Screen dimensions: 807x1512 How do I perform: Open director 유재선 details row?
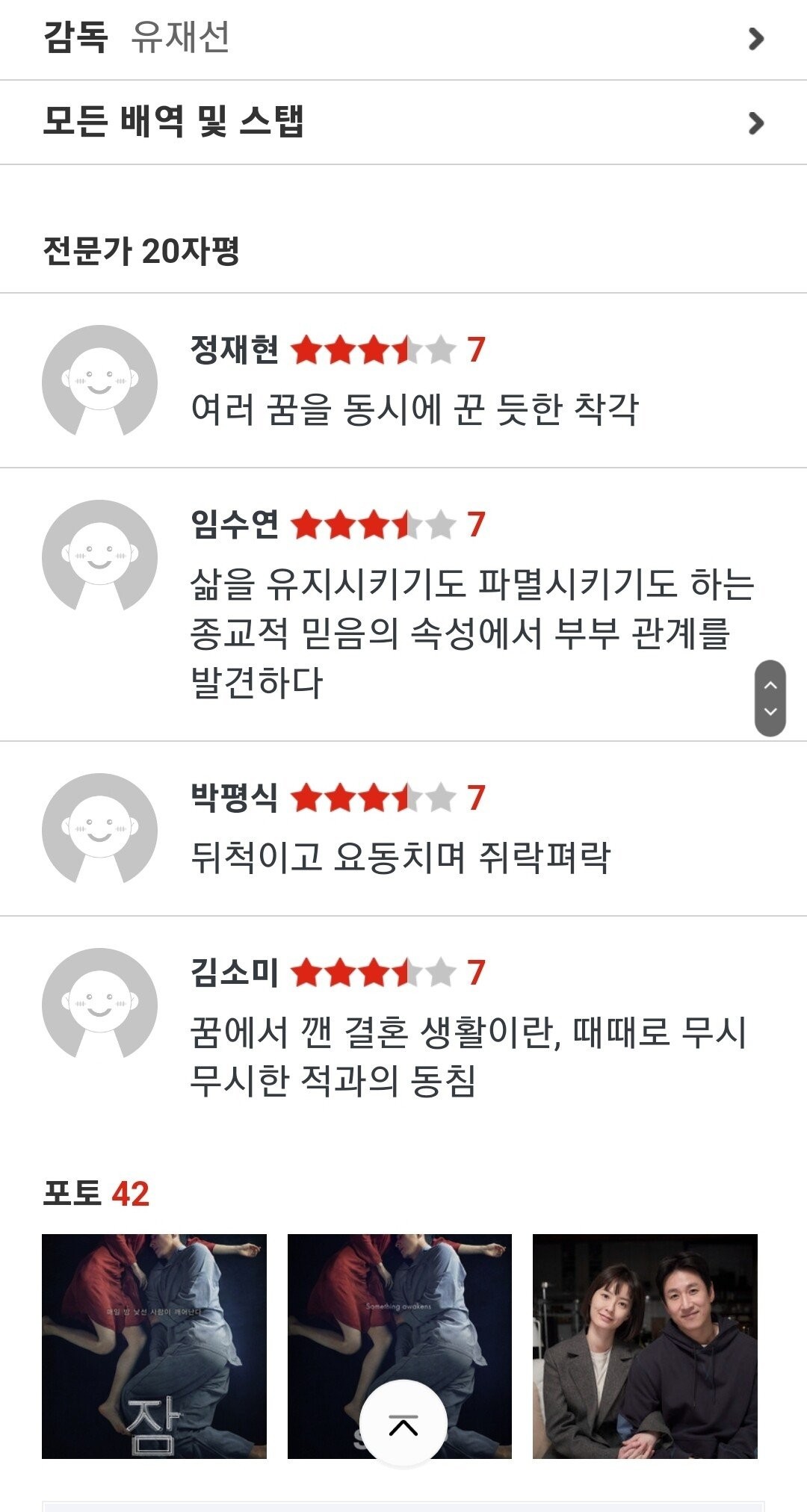(403, 37)
